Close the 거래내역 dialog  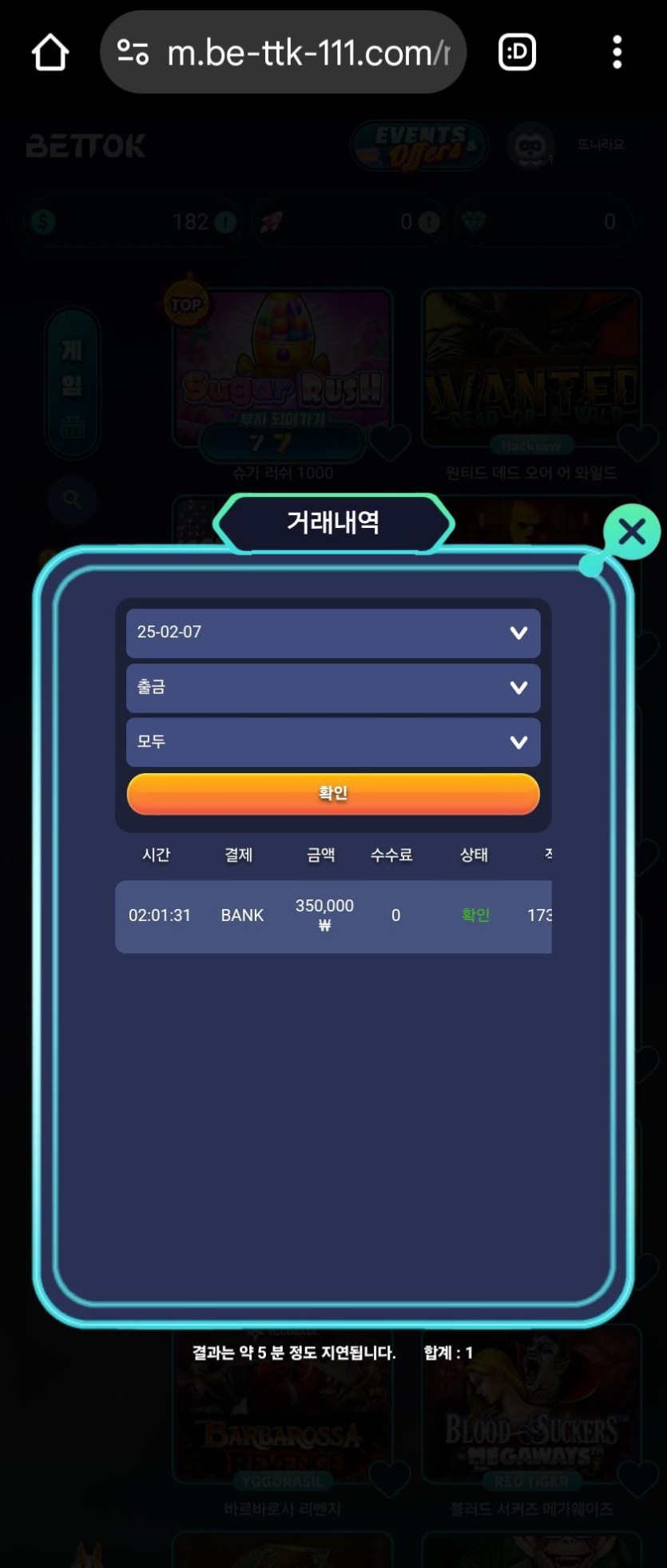[631, 532]
